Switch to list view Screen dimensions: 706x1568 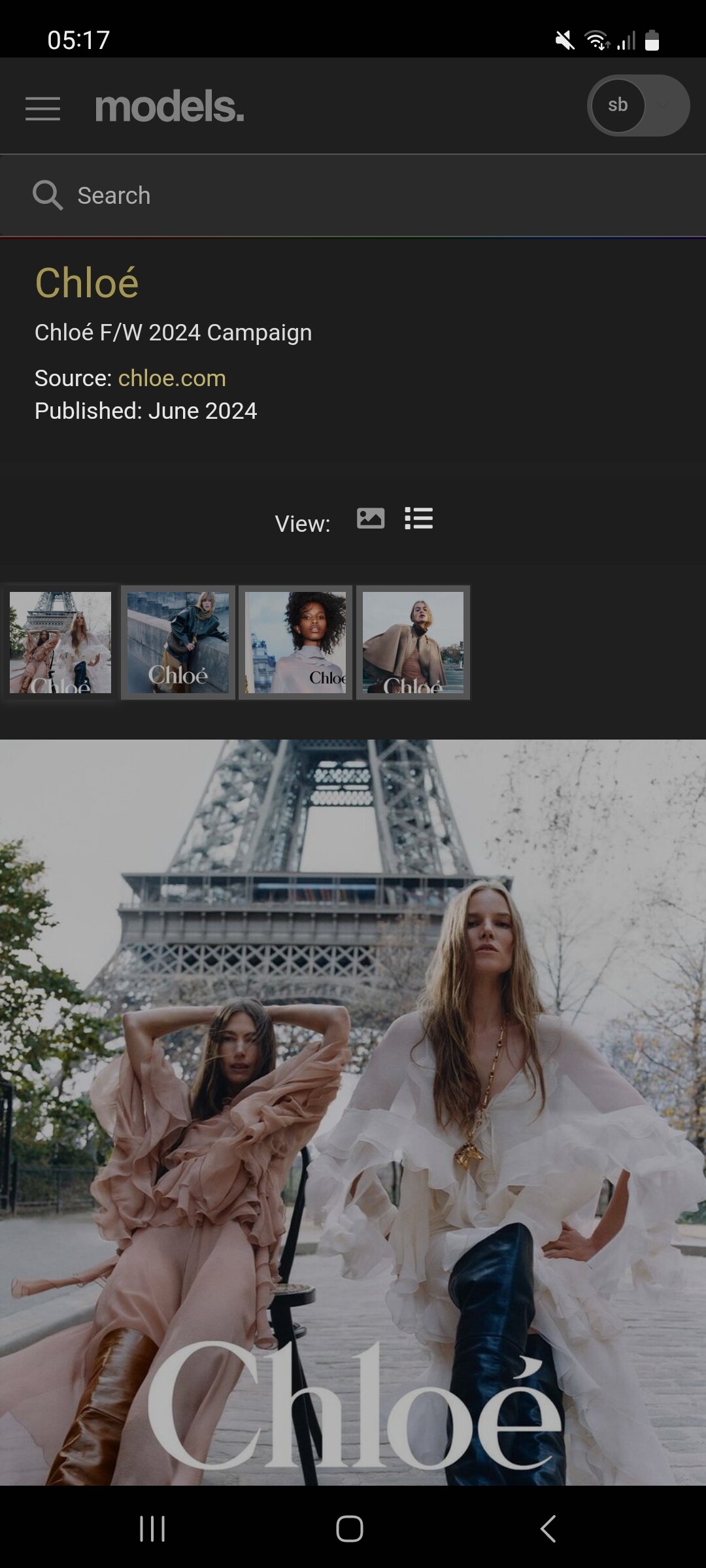pyautogui.click(x=418, y=519)
